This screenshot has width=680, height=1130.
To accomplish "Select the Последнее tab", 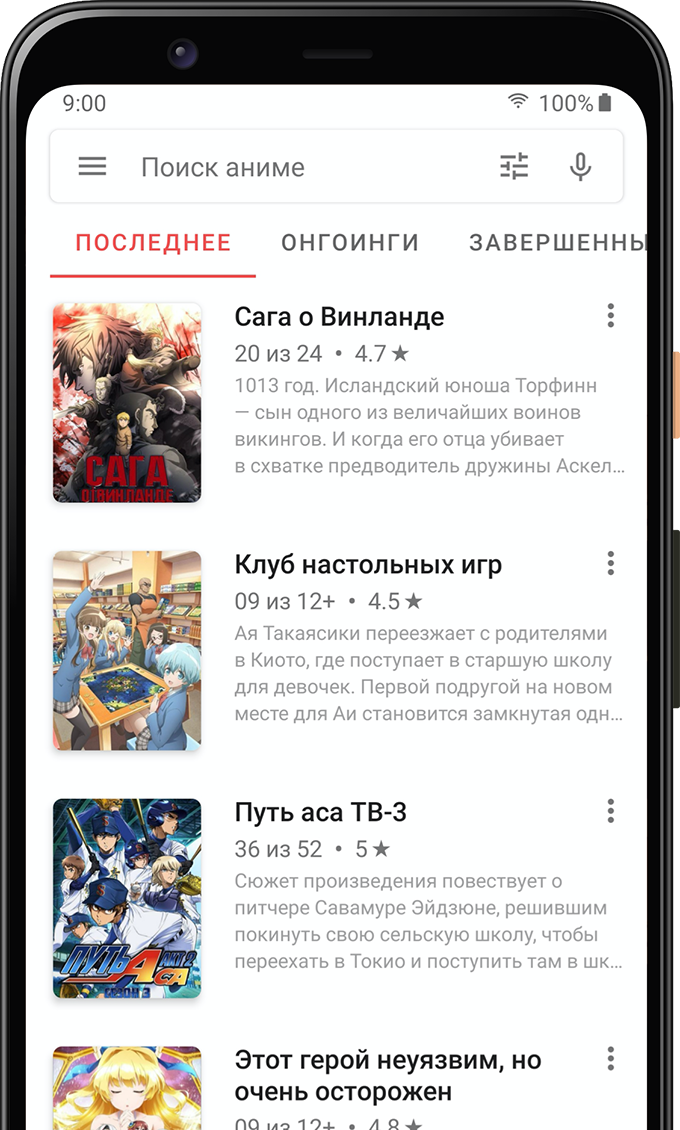I will click(153, 243).
